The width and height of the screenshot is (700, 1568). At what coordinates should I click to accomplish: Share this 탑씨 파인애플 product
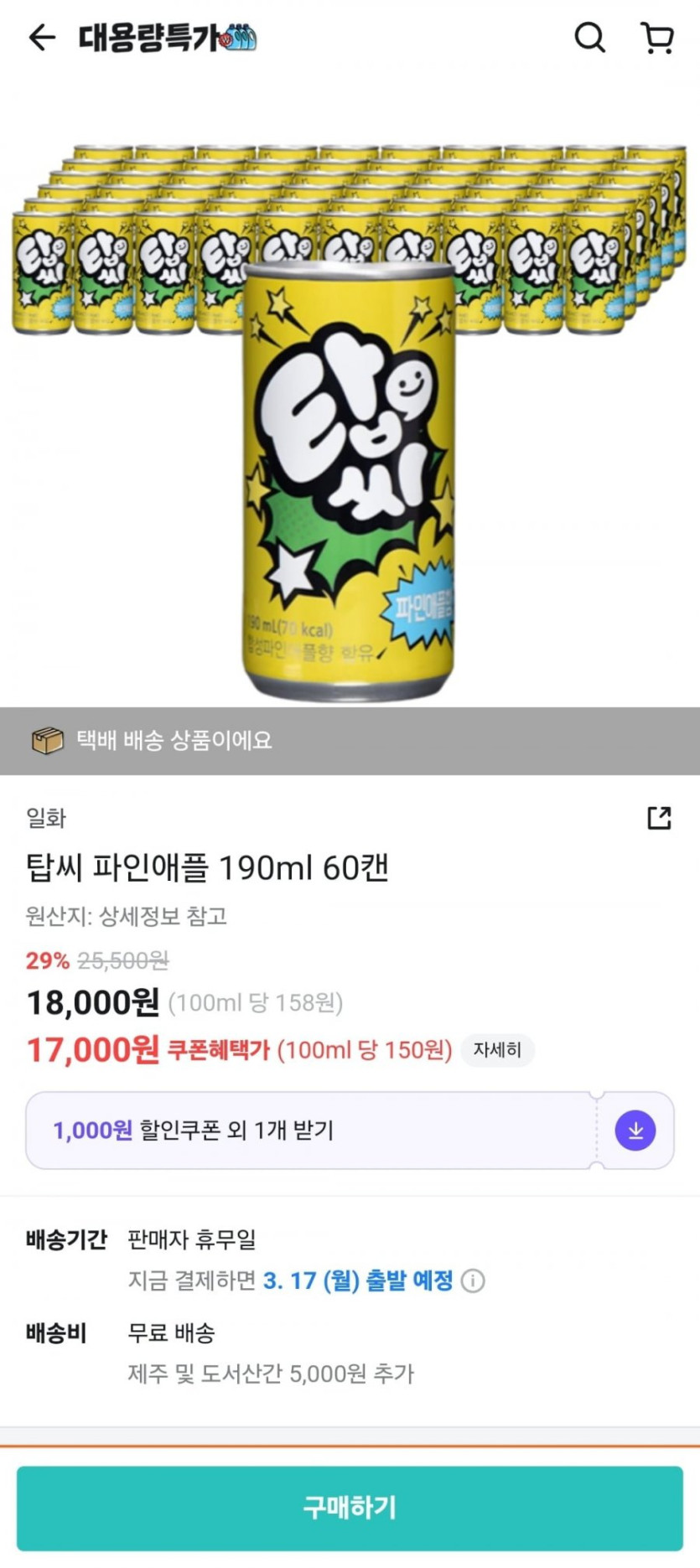coord(659,818)
